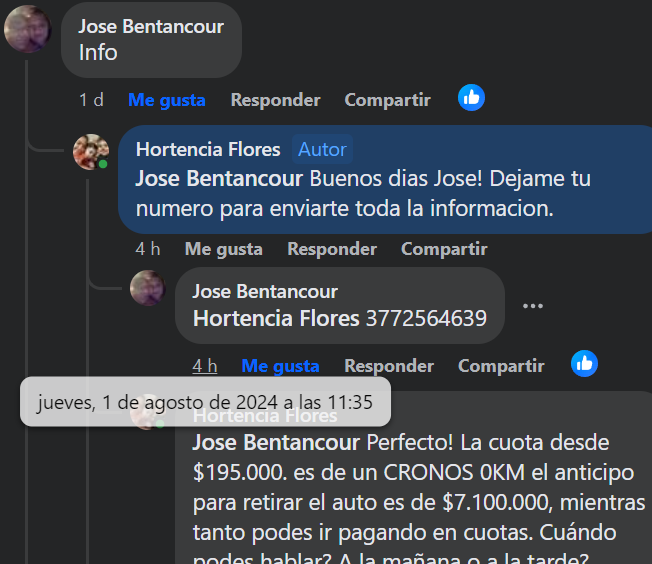Open Hortencia Flores's profile from Autor reply

[208, 149]
